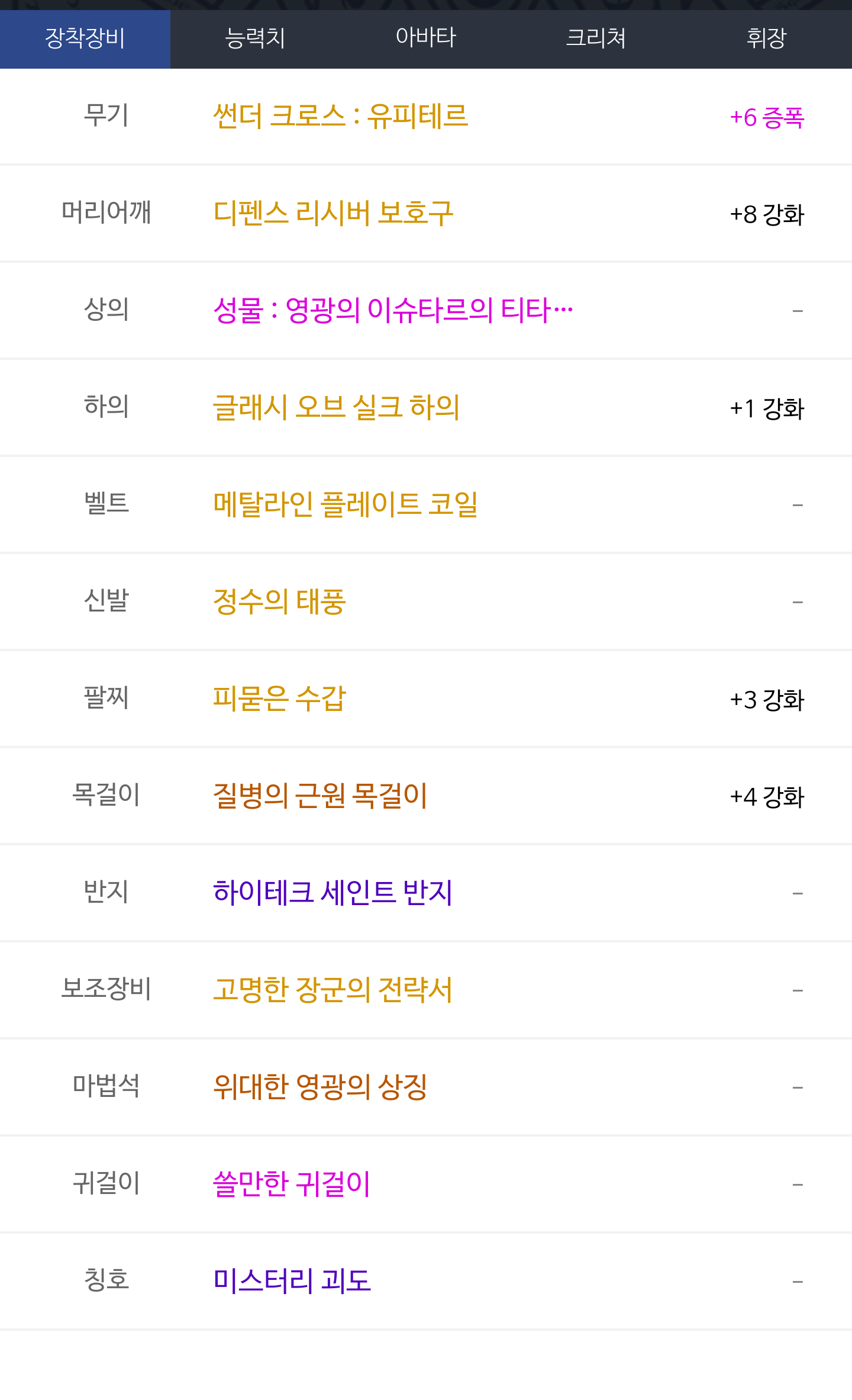Viewport: 852px width, 1400px height.
Task: Switch to the 휘장 tab
Action: (x=767, y=39)
